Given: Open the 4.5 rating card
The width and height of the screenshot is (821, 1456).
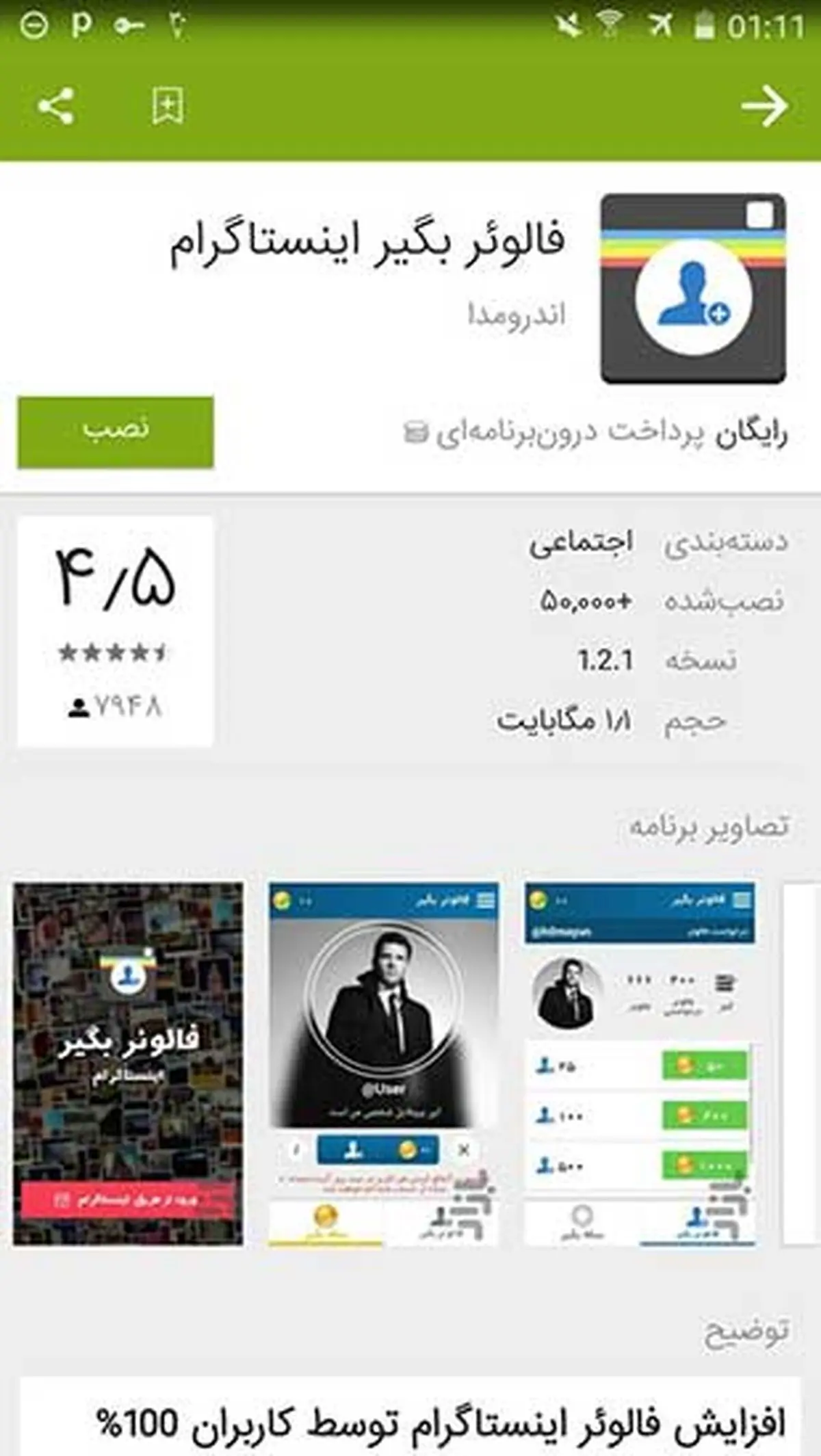Looking at the screenshot, I should pos(116,631).
